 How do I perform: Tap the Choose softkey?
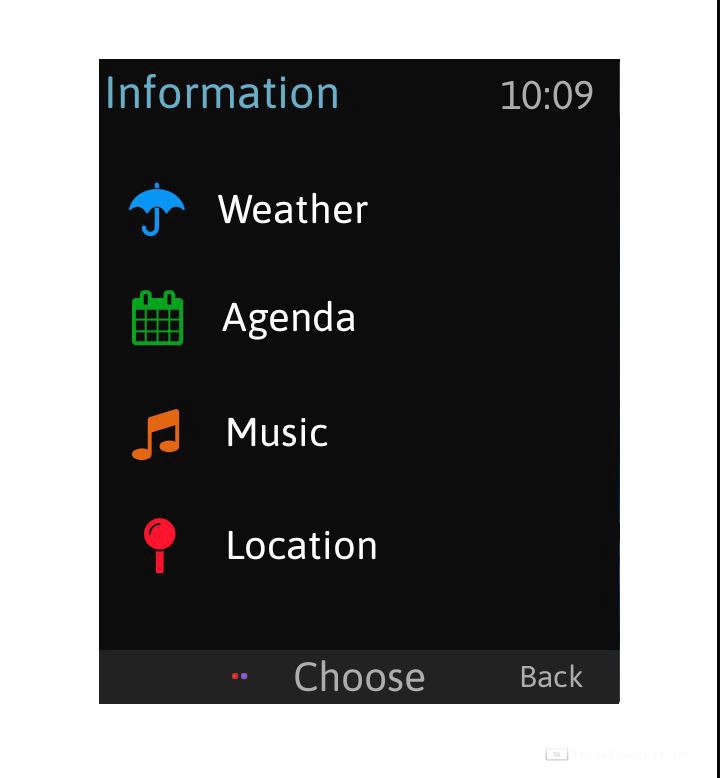359,677
